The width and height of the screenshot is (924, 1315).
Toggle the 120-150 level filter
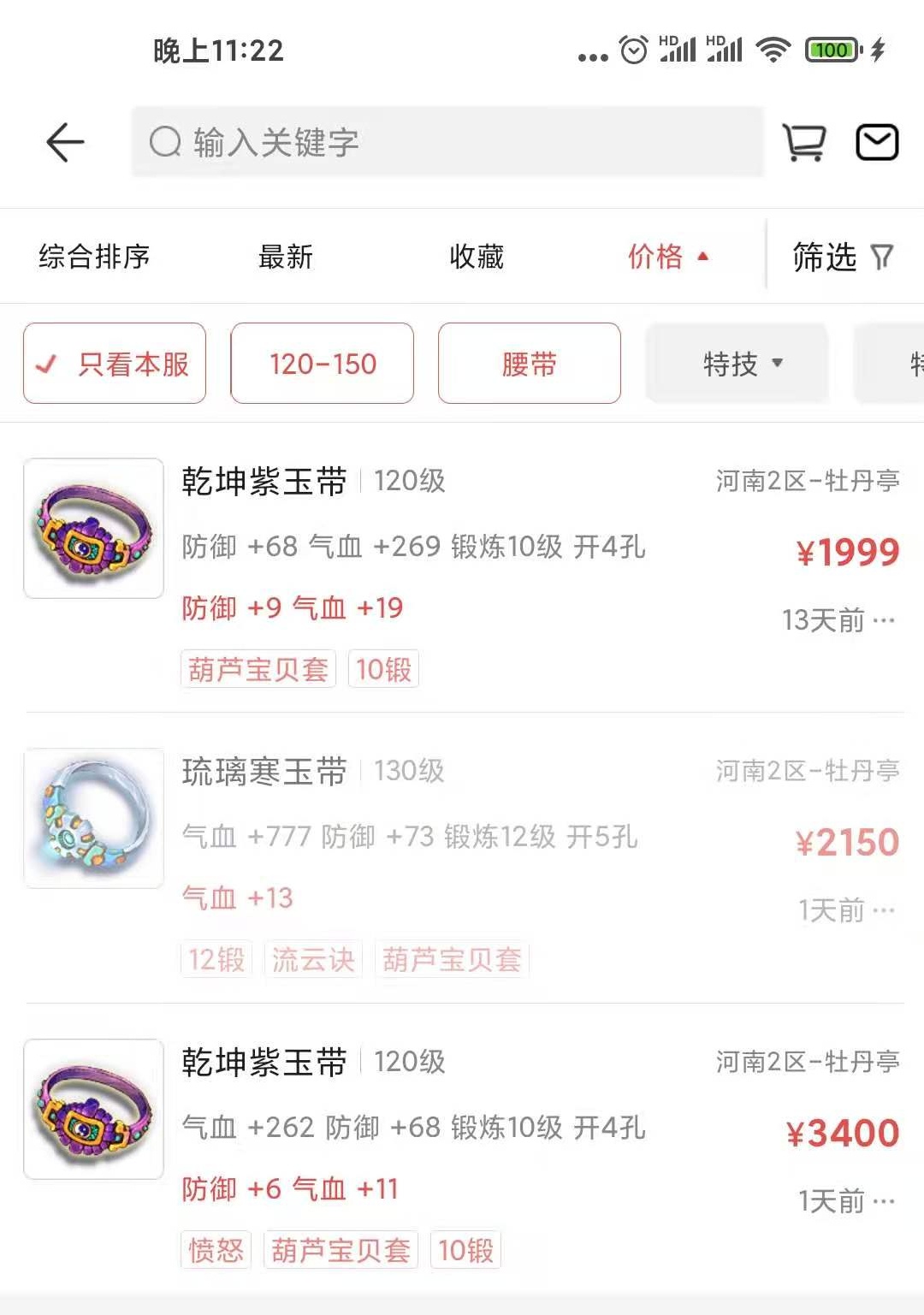pyautogui.click(x=323, y=364)
